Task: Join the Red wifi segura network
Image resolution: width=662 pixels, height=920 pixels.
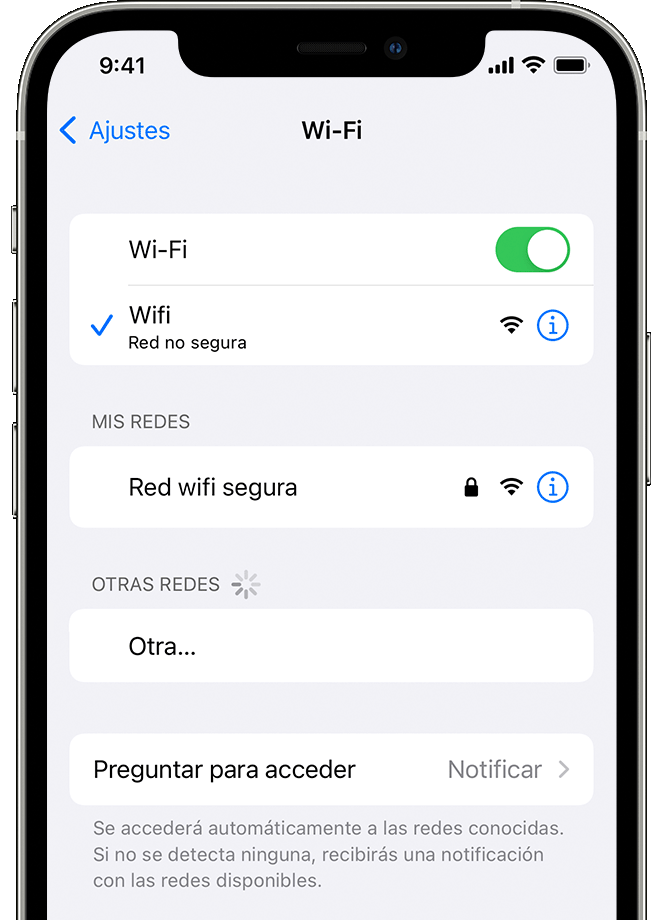Action: coord(331,487)
